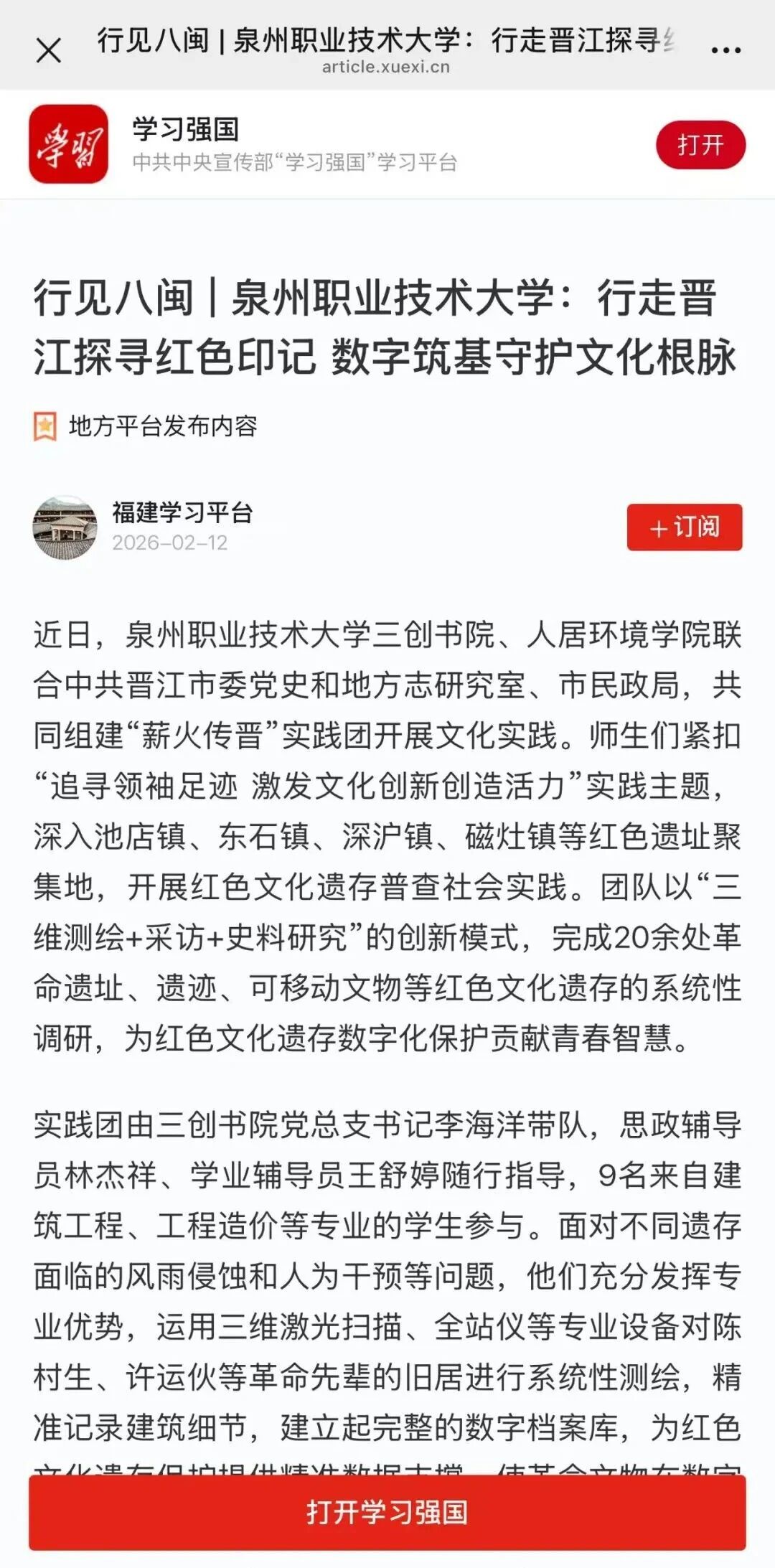Tap the red 打开 button in app banner
Screen dimensions: 775x1568
700,145
